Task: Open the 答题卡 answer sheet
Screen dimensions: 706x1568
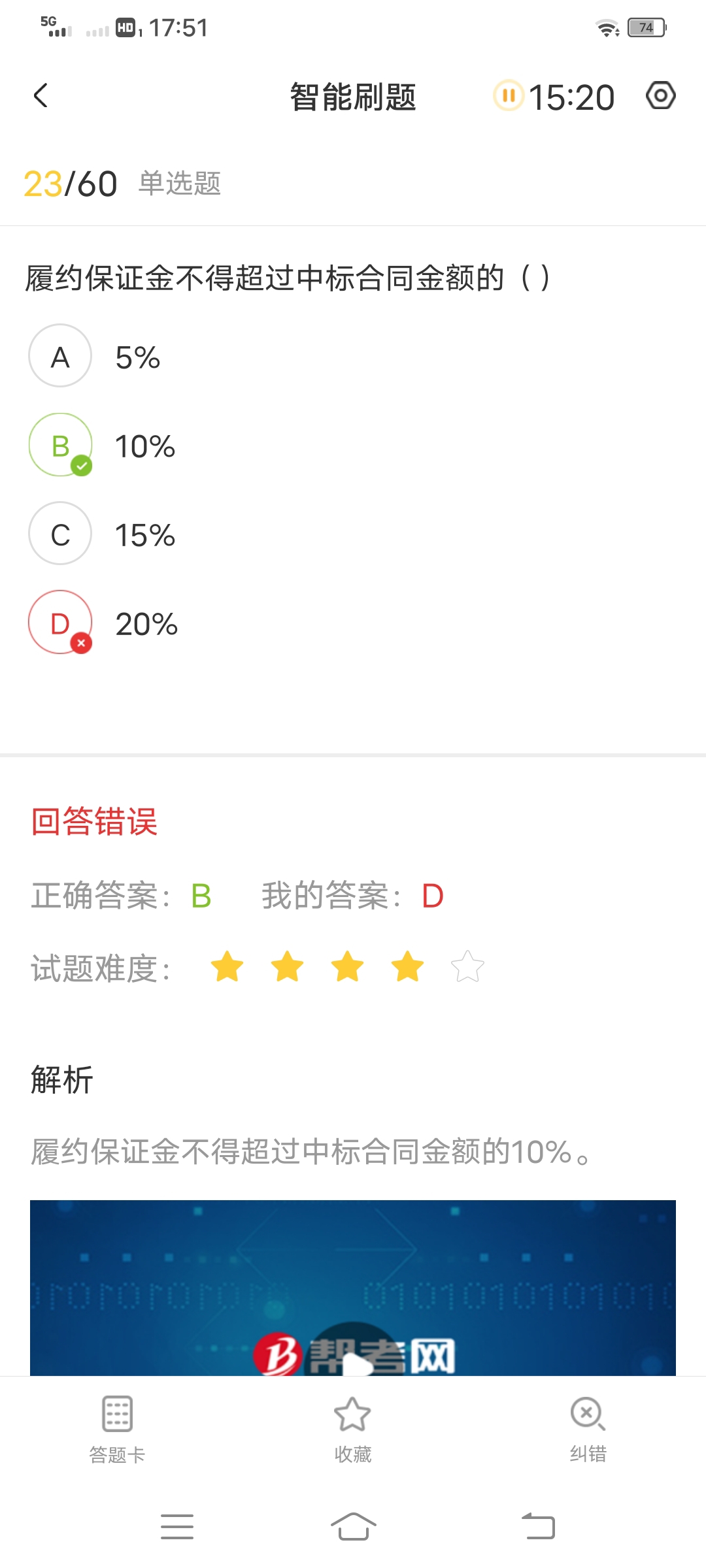Action: click(118, 1429)
